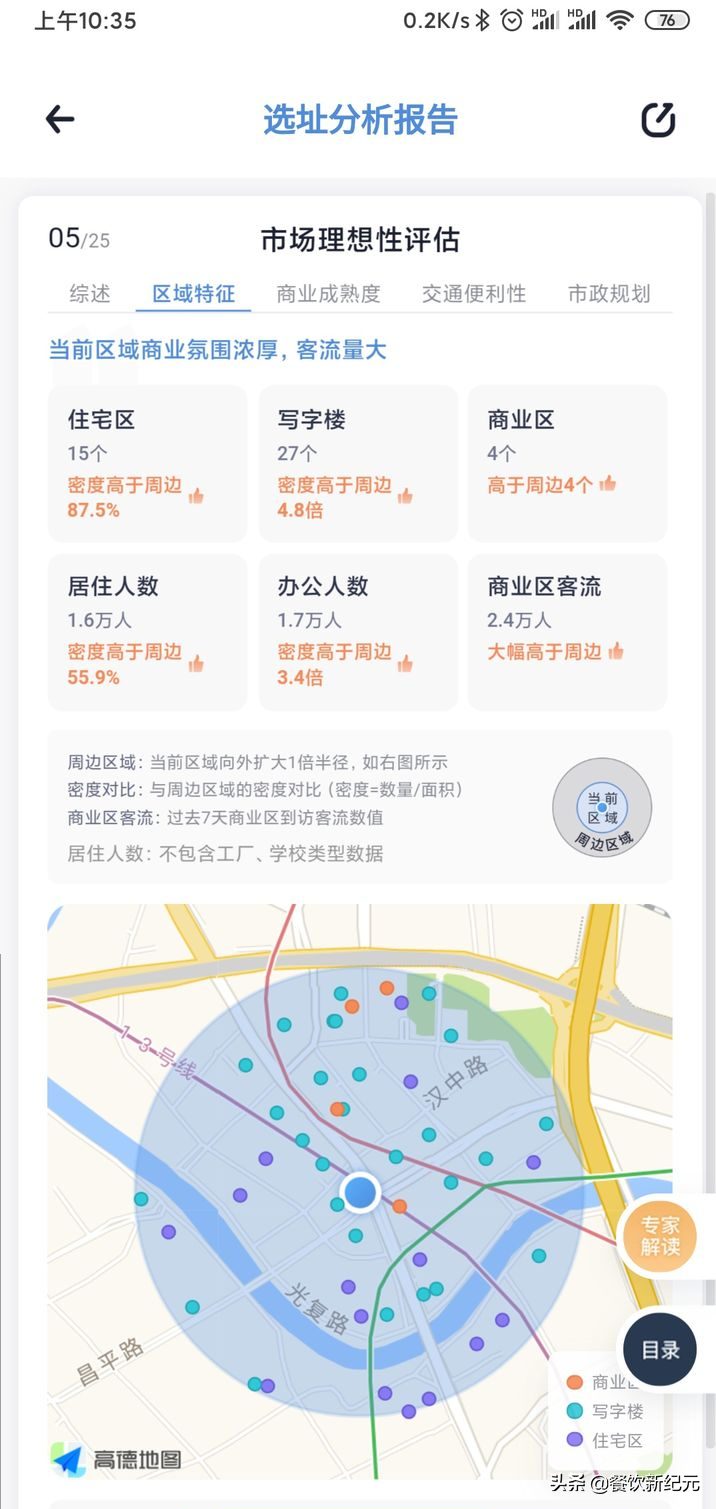View the 市政规划 tab
Image resolution: width=716 pixels, height=1509 pixels.
(609, 294)
